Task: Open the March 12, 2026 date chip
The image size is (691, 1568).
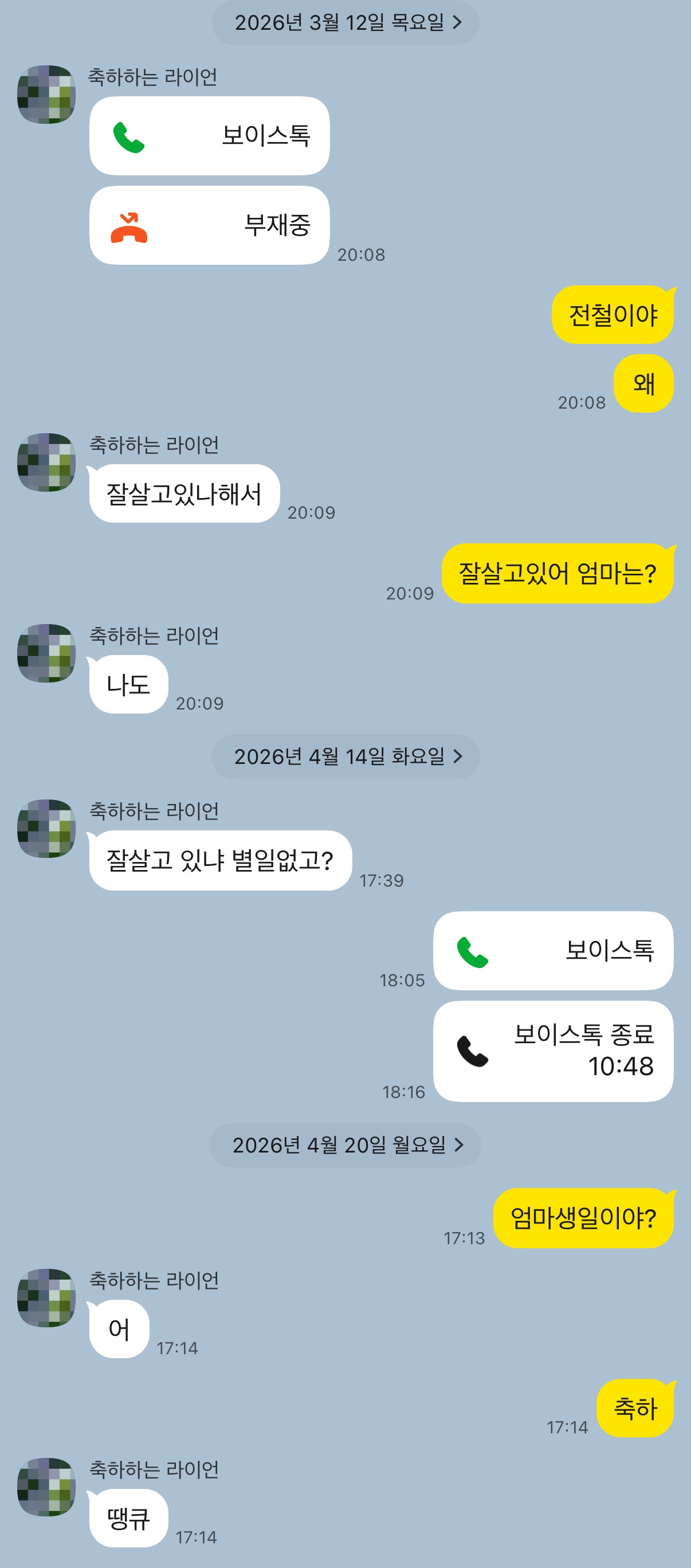Action: [x=345, y=22]
